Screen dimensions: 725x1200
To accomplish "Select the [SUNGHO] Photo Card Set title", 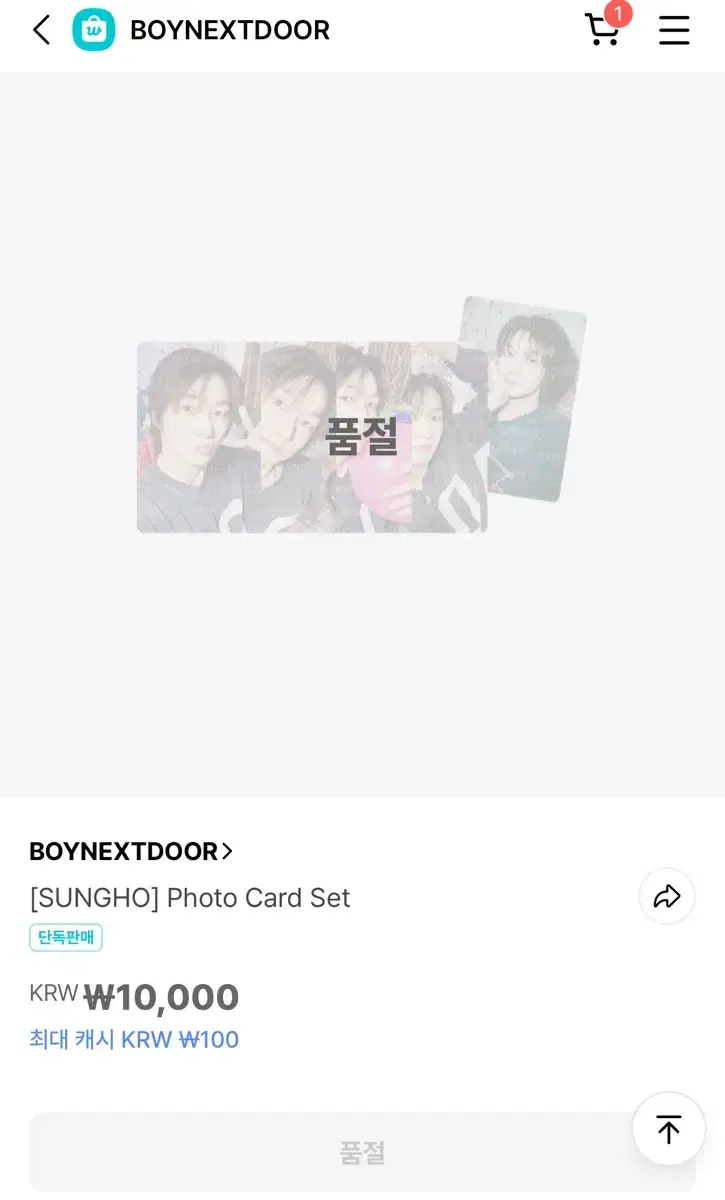I will tap(189, 898).
